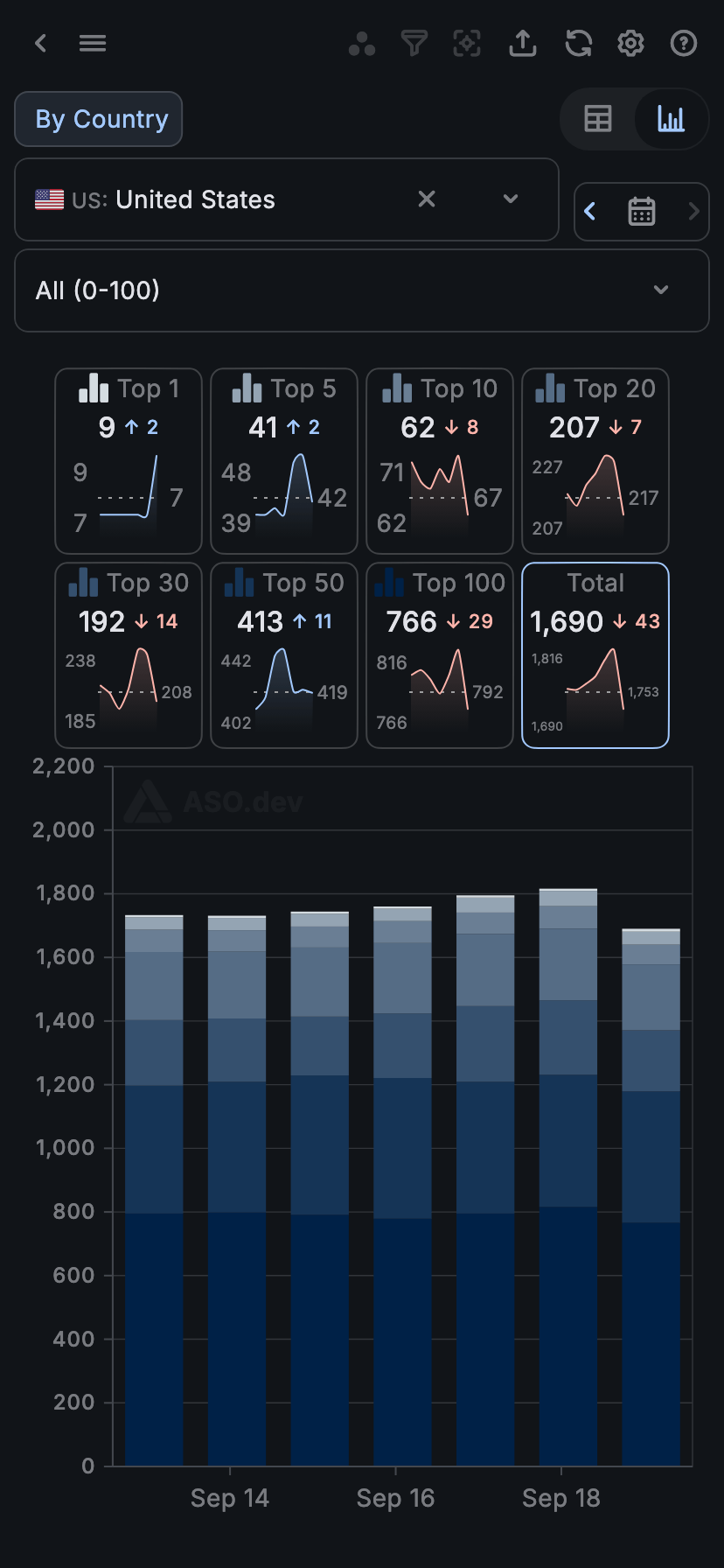This screenshot has height=1568, width=724.
Task: Clear the United States country filter
Action: point(426,199)
